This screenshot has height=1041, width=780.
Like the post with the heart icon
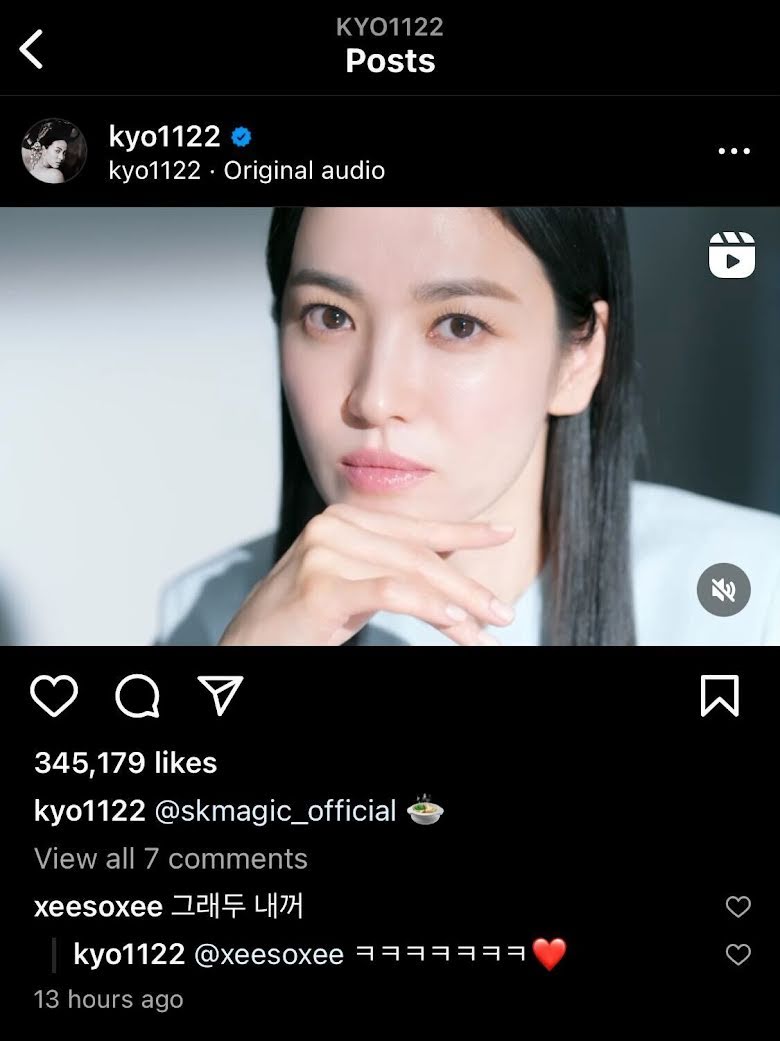click(54, 696)
